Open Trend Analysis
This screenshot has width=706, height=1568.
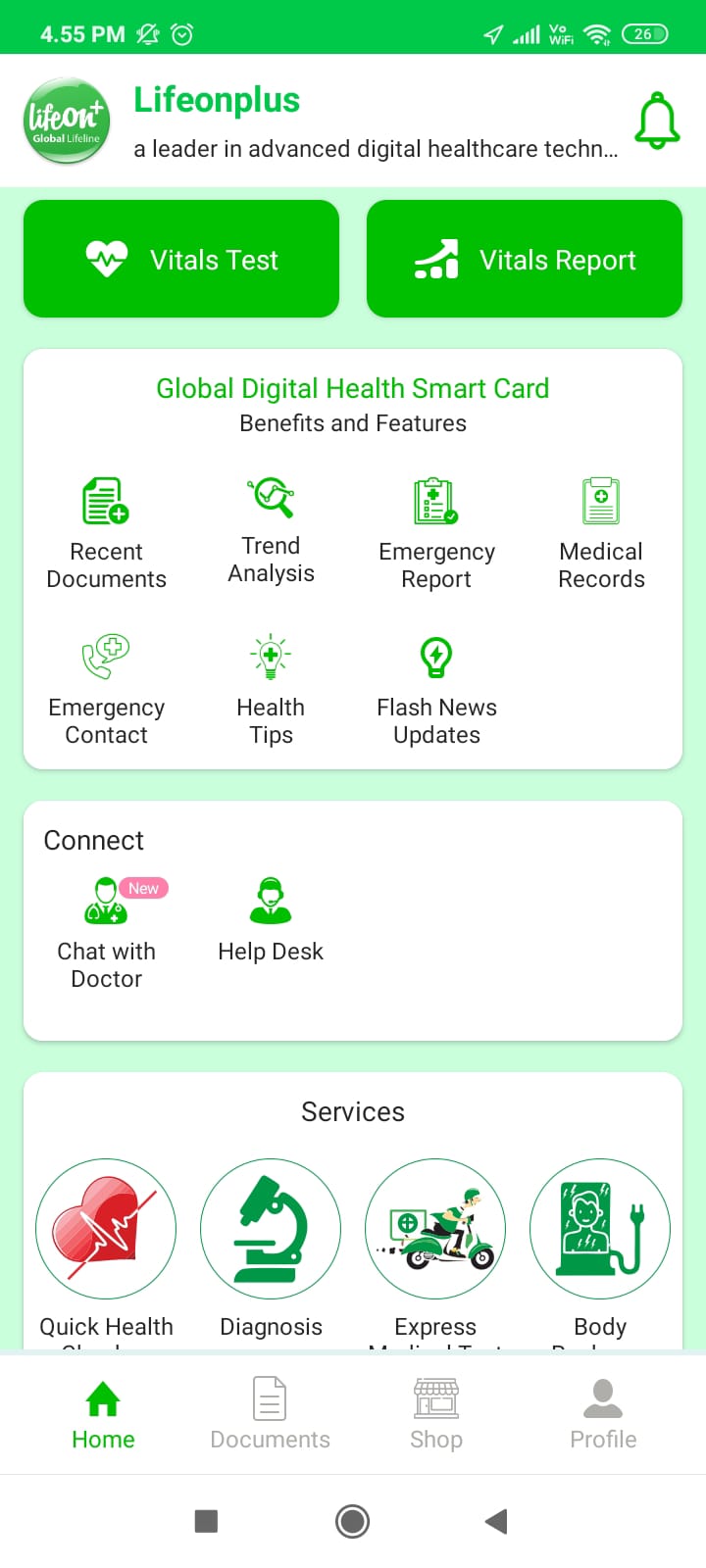(272, 529)
